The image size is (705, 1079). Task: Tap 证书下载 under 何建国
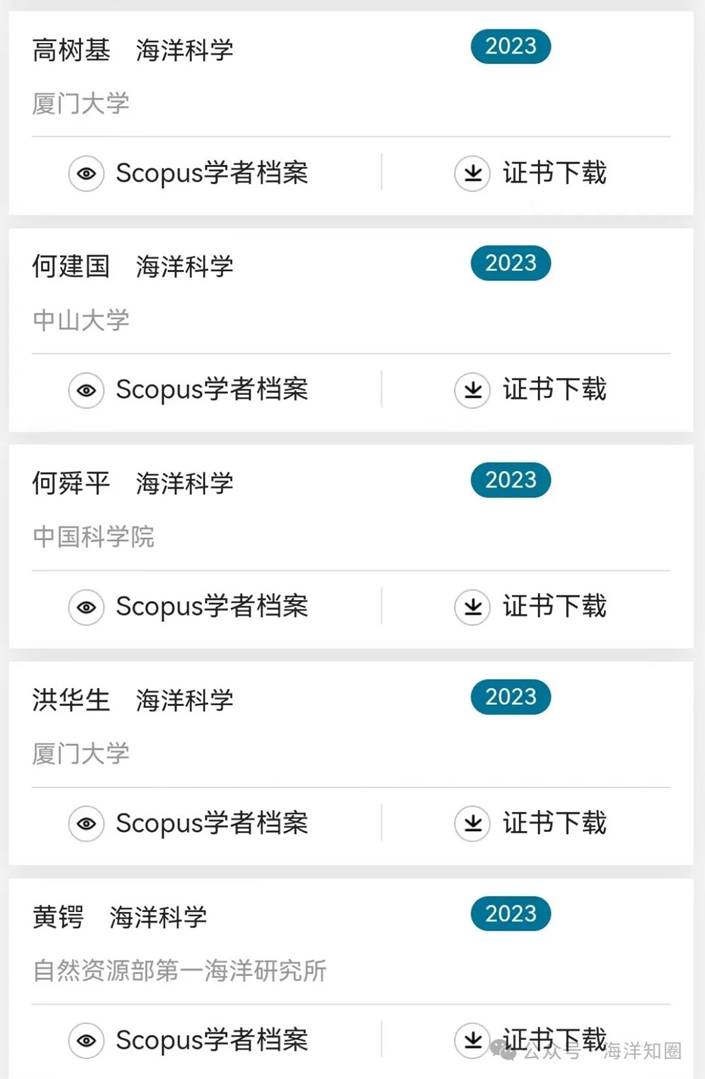(x=531, y=389)
